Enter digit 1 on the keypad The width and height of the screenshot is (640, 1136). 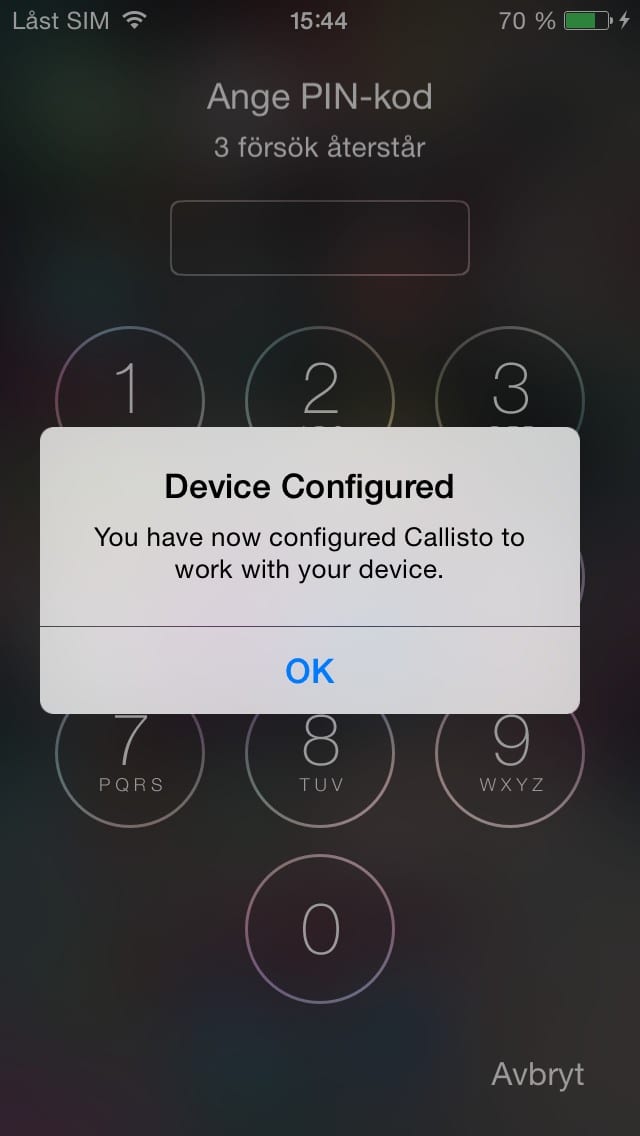click(129, 385)
